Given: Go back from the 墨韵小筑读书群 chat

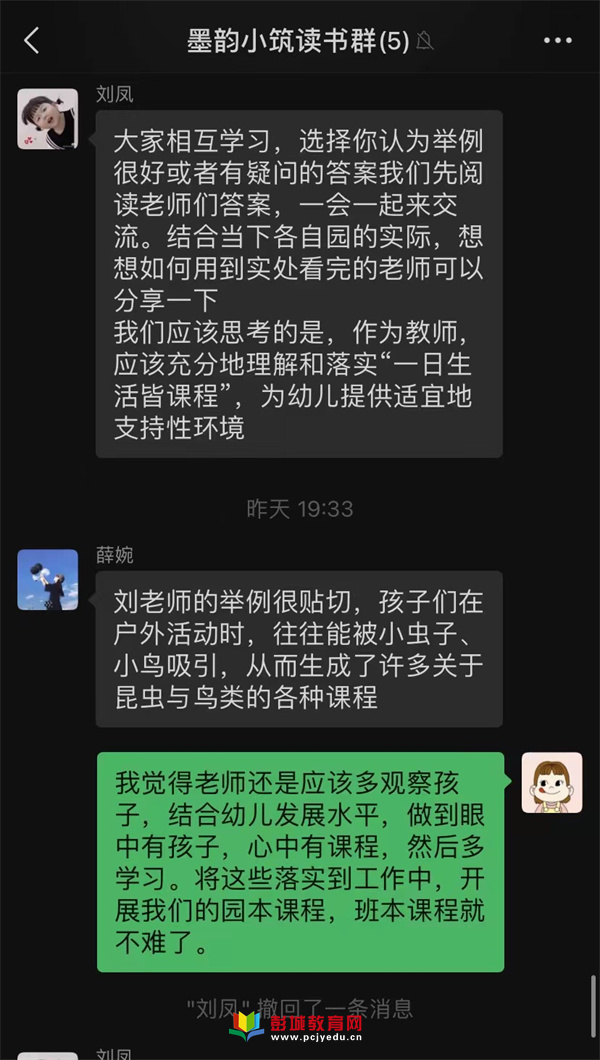Looking at the screenshot, I should pos(32,40).
